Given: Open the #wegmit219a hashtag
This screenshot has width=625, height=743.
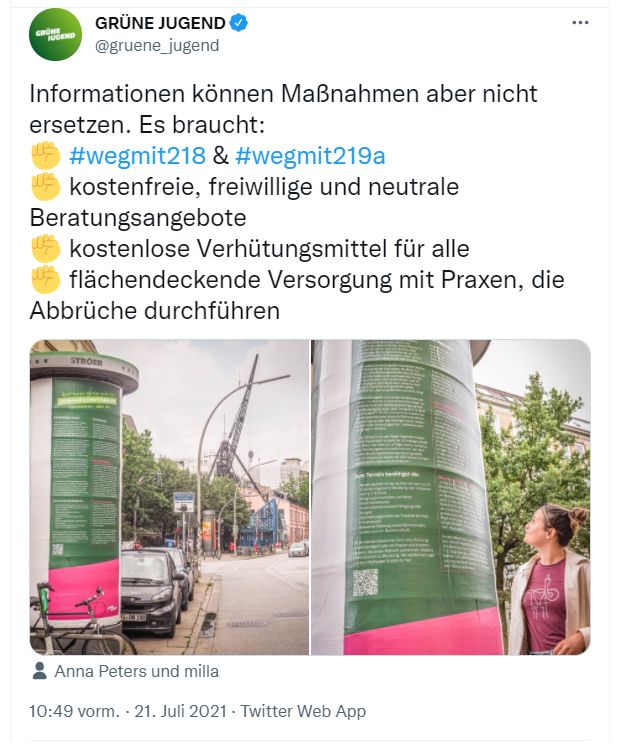Looking at the screenshot, I should tap(311, 155).
